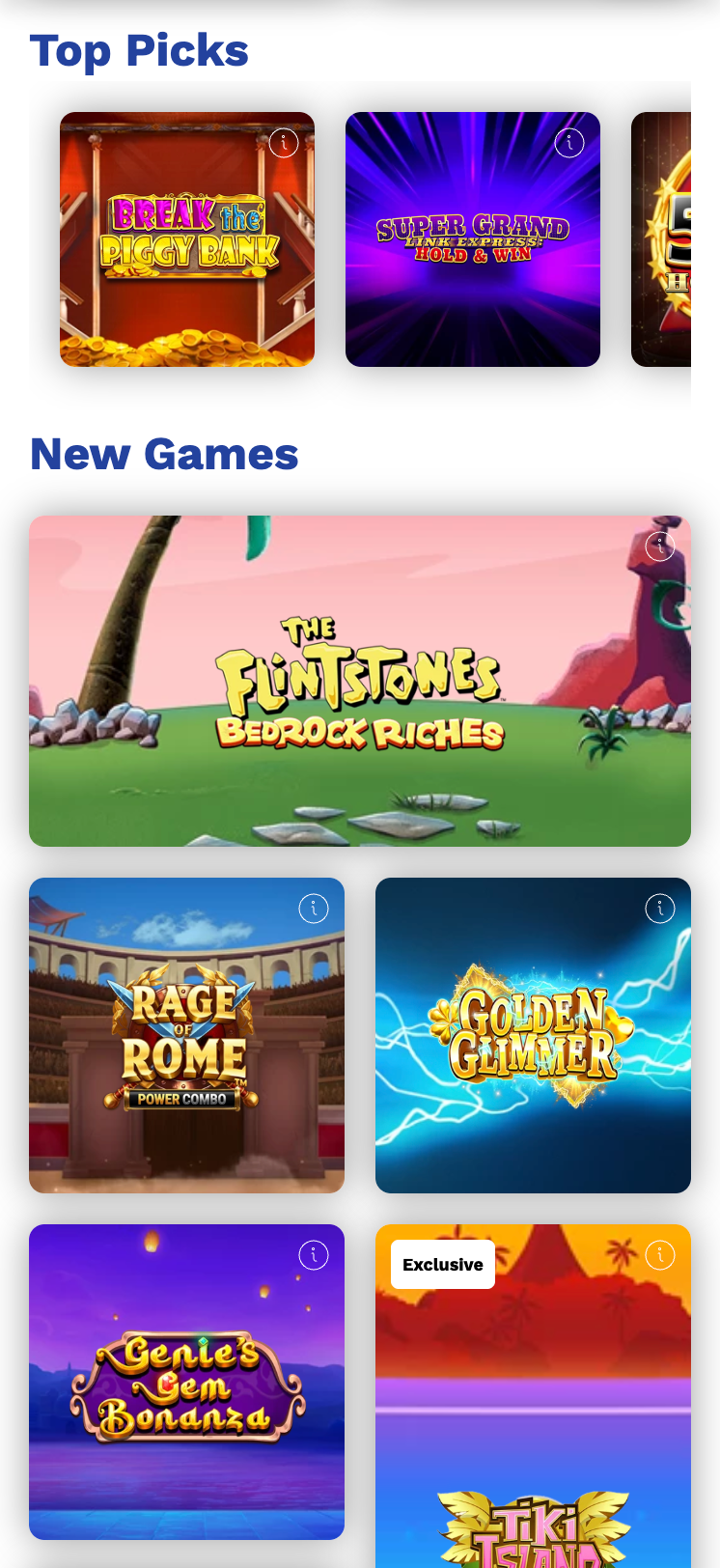Launch Break the Piggy Bank

click(187, 238)
